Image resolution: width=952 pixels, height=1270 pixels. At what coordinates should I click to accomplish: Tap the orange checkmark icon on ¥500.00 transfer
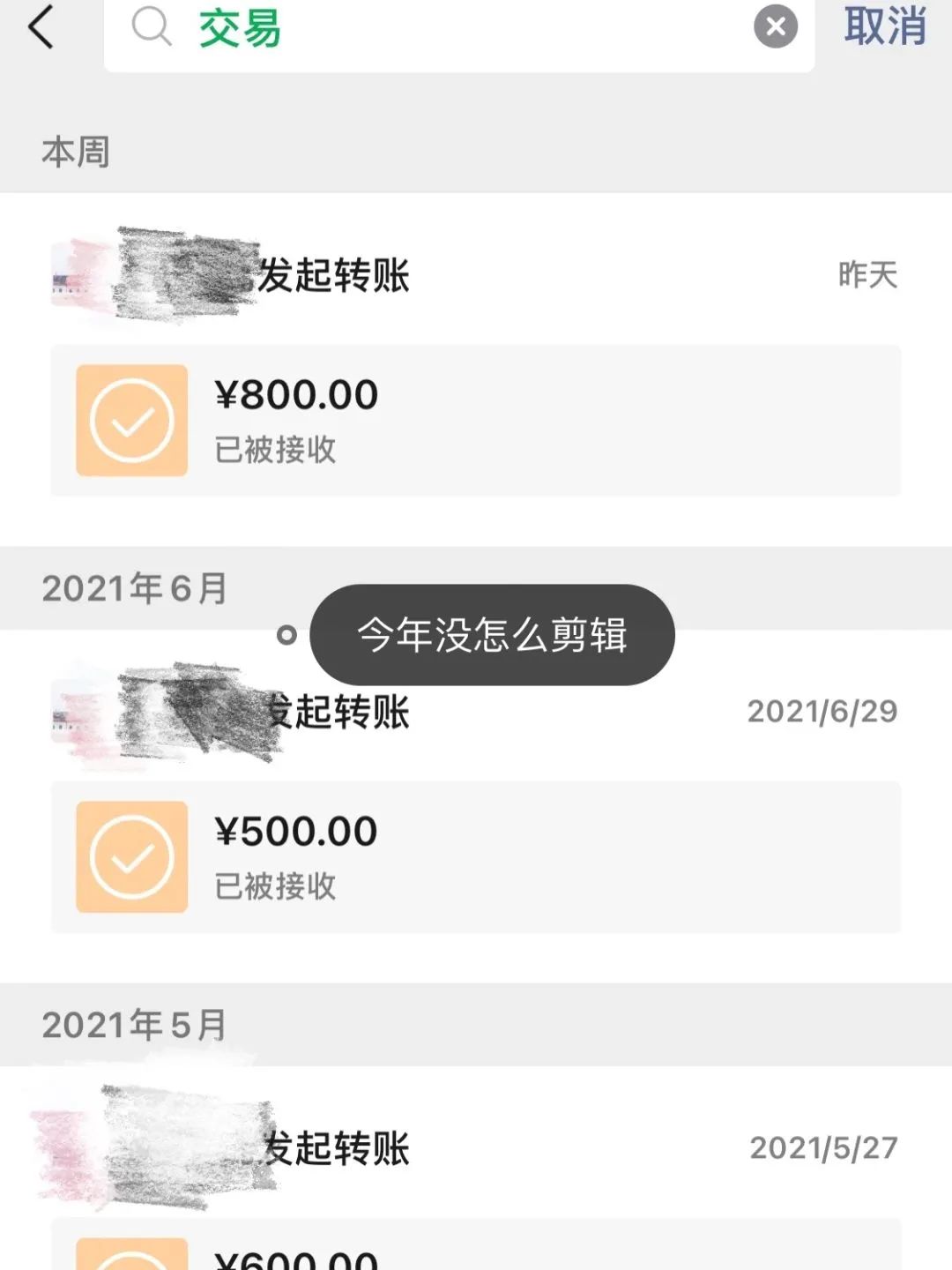pos(130,855)
